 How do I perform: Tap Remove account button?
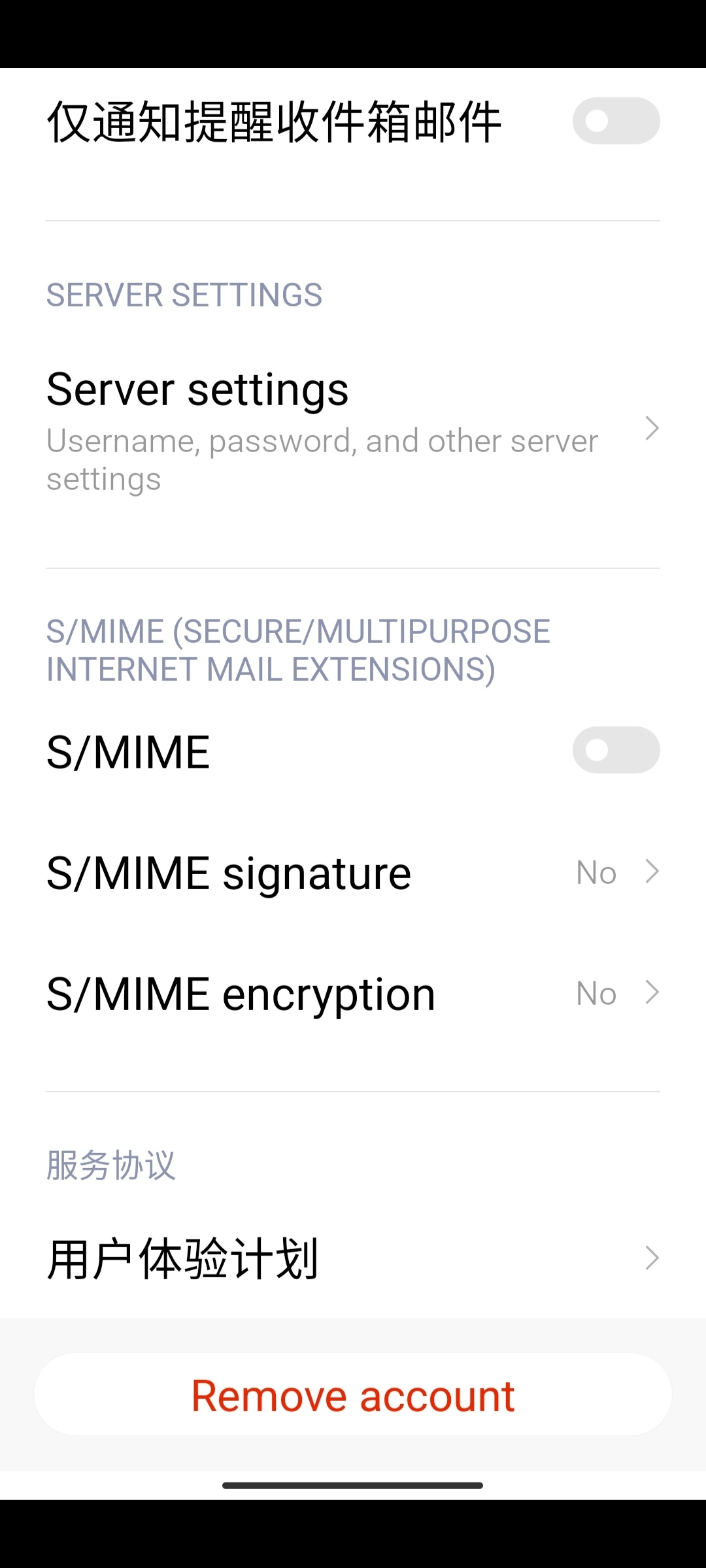[x=353, y=1394]
